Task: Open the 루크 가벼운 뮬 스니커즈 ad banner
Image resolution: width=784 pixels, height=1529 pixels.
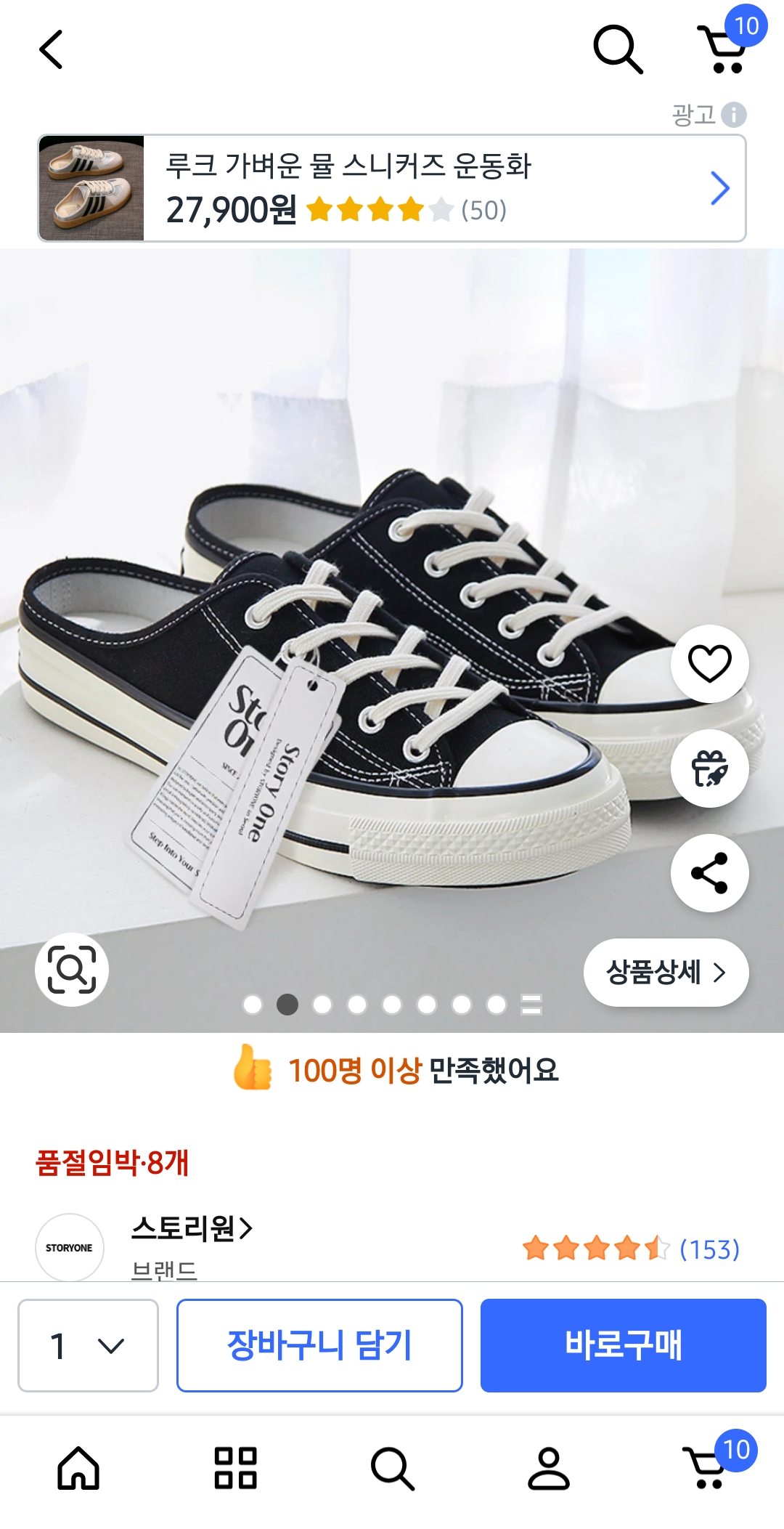Action: 392,188
